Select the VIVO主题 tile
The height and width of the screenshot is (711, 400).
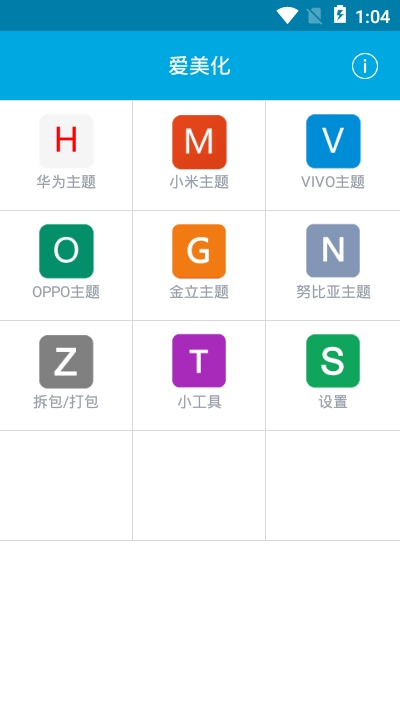pos(333,155)
